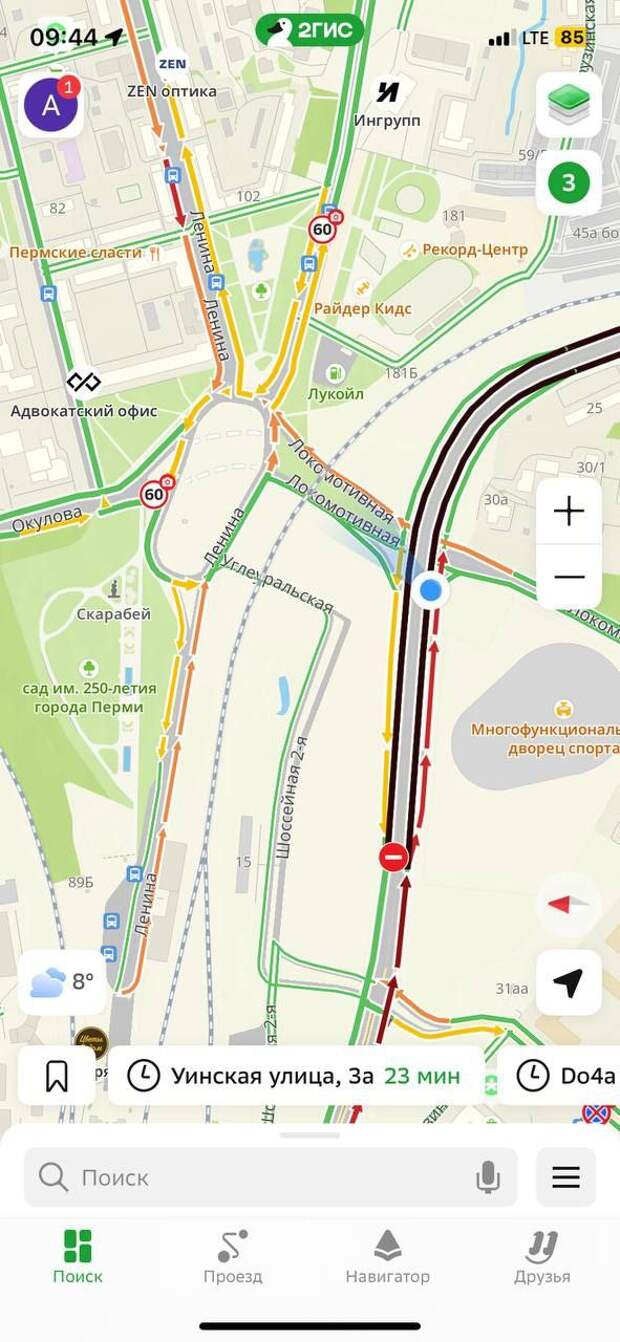Screen dimensions: 620x1342
Task: Zoom out of the map
Action: [x=568, y=577]
